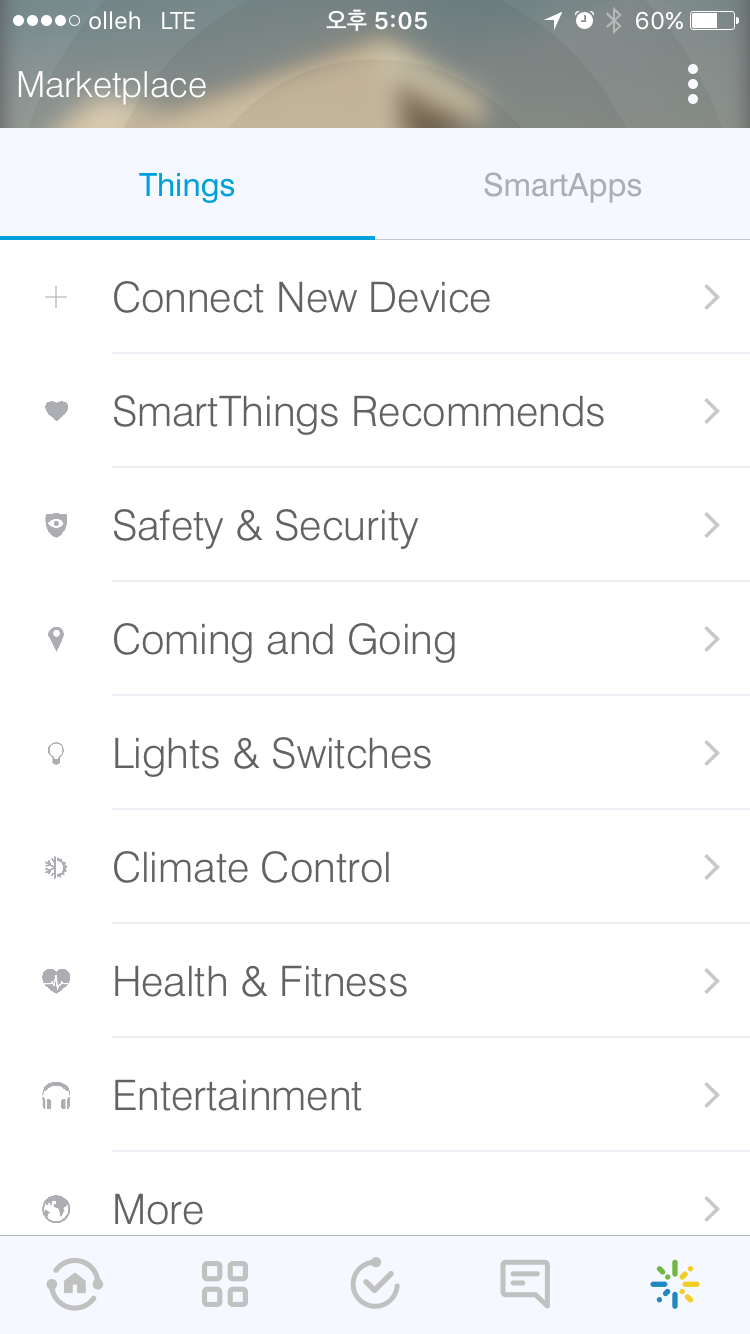The height and width of the screenshot is (1334, 750).
Task: Browse Health & Fitness devices
Action: tap(375, 982)
